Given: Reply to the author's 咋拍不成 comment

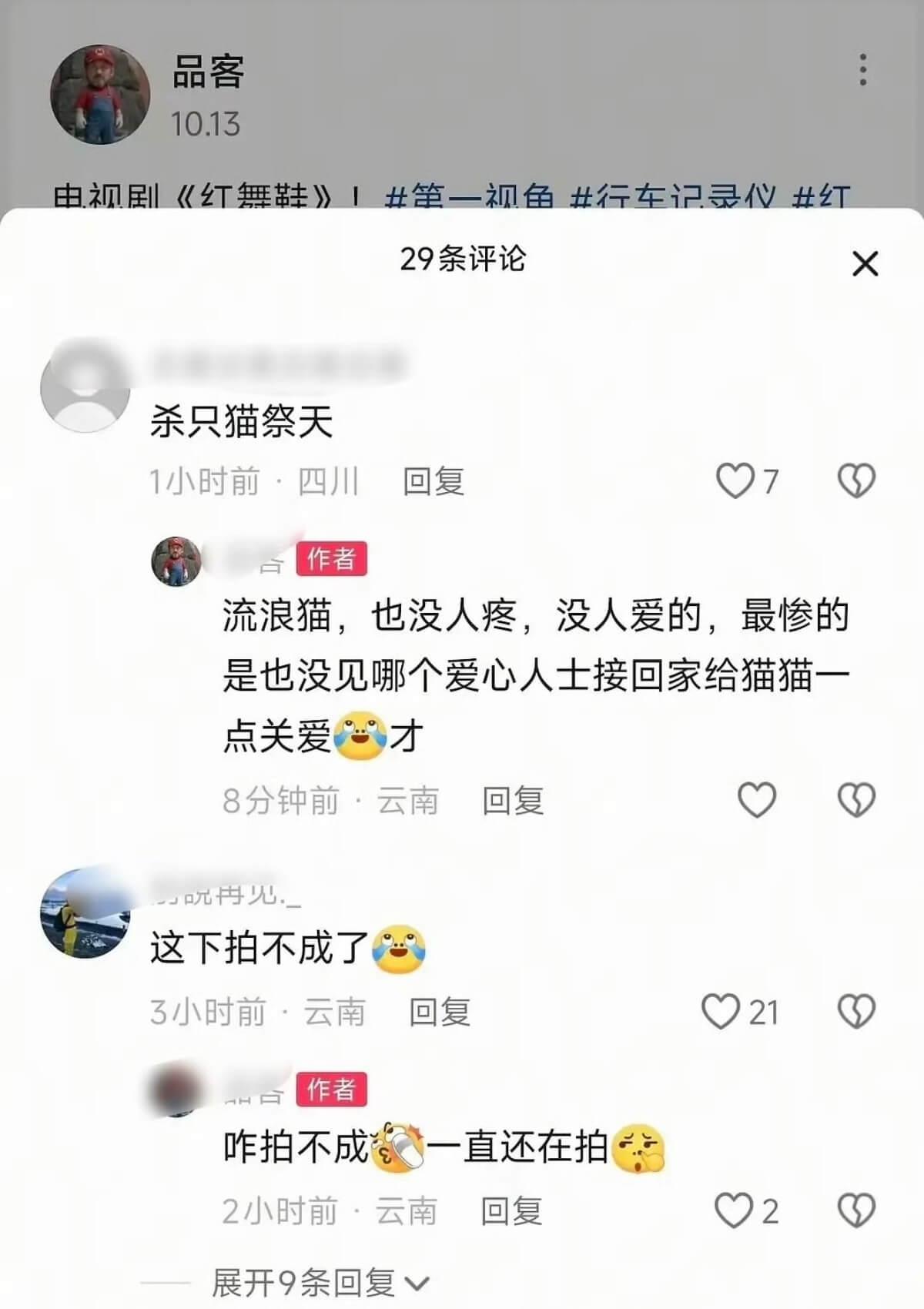Looking at the screenshot, I should (x=511, y=1211).
